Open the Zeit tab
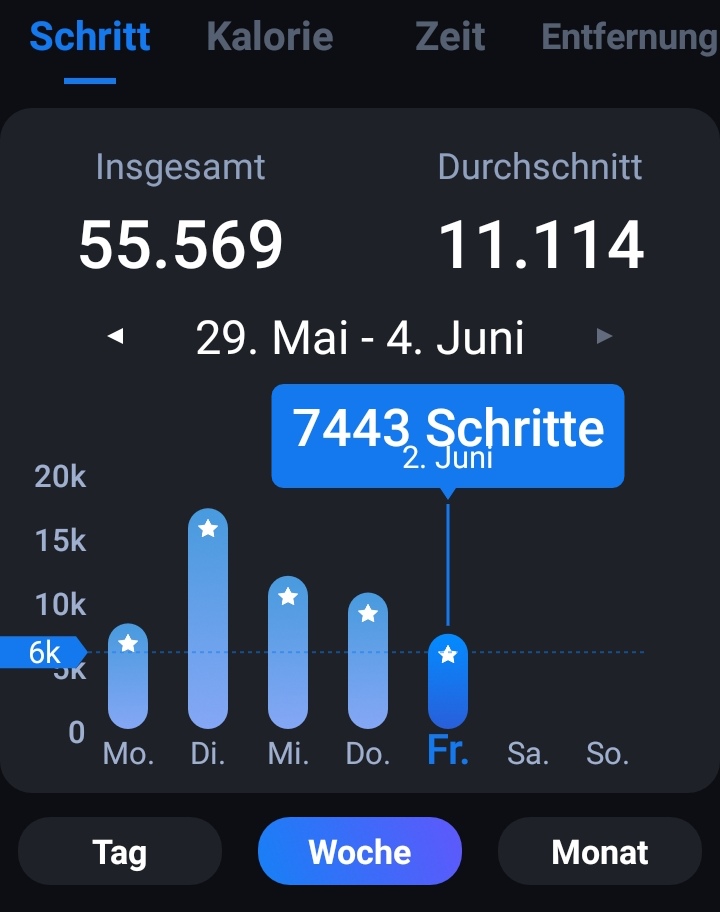The image size is (720, 912). [x=448, y=37]
